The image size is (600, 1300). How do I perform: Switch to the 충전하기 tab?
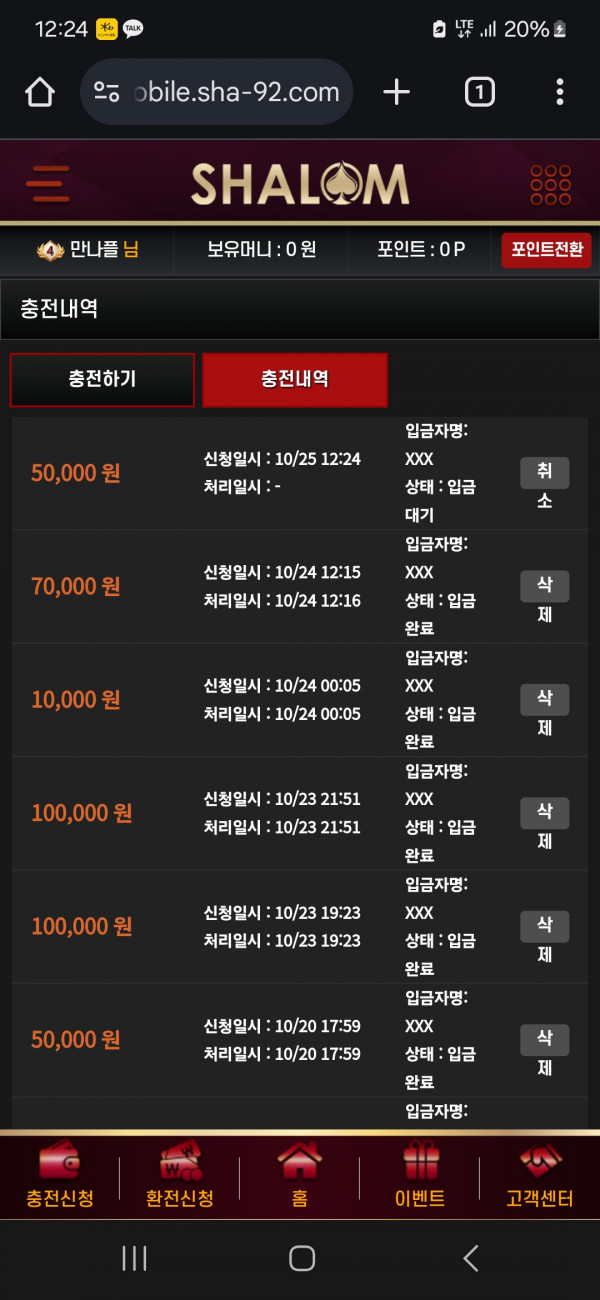pyautogui.click(x=102, y=380)
